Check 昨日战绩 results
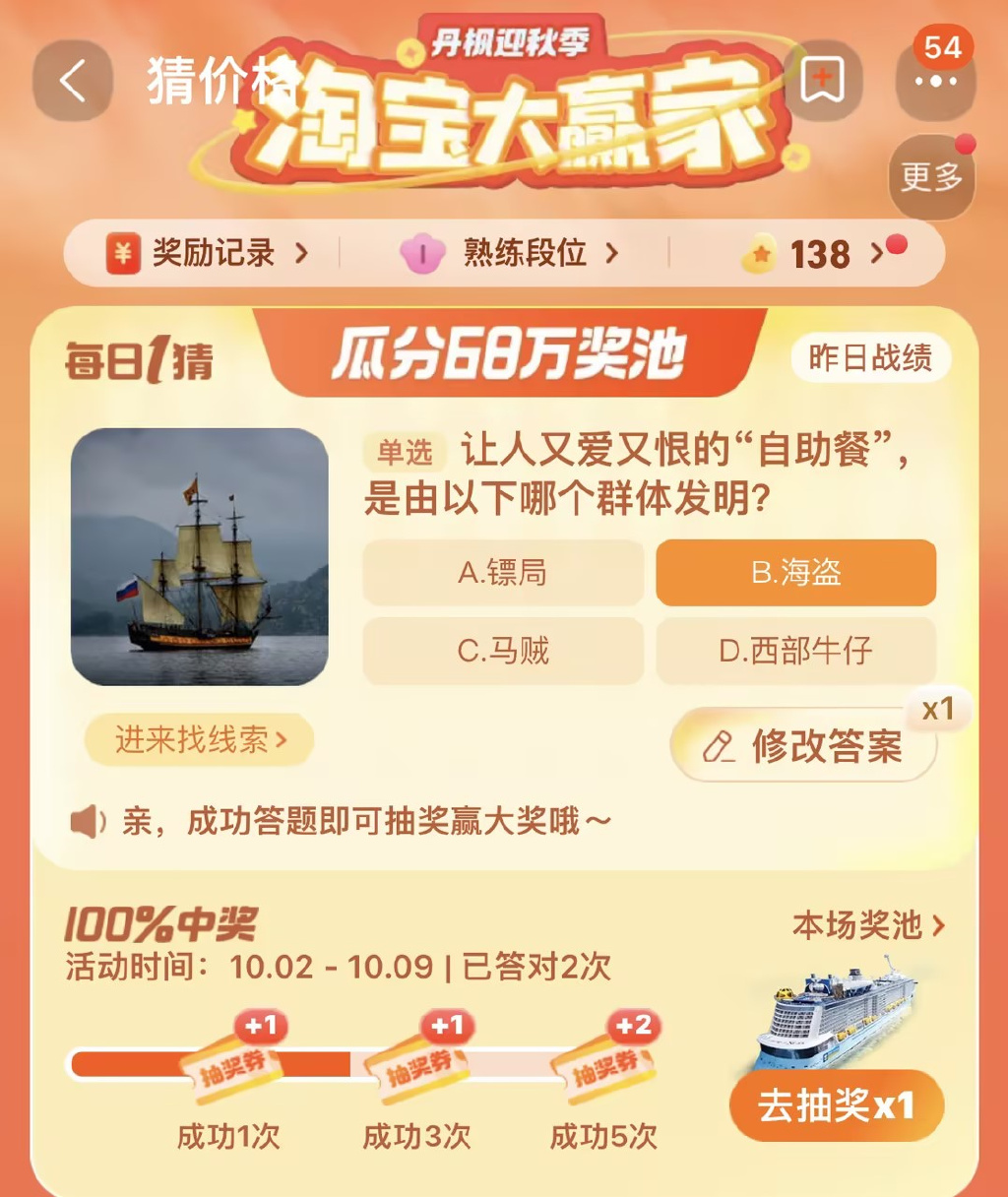Screen dimensions: 1008x1197 coord(870,358)
